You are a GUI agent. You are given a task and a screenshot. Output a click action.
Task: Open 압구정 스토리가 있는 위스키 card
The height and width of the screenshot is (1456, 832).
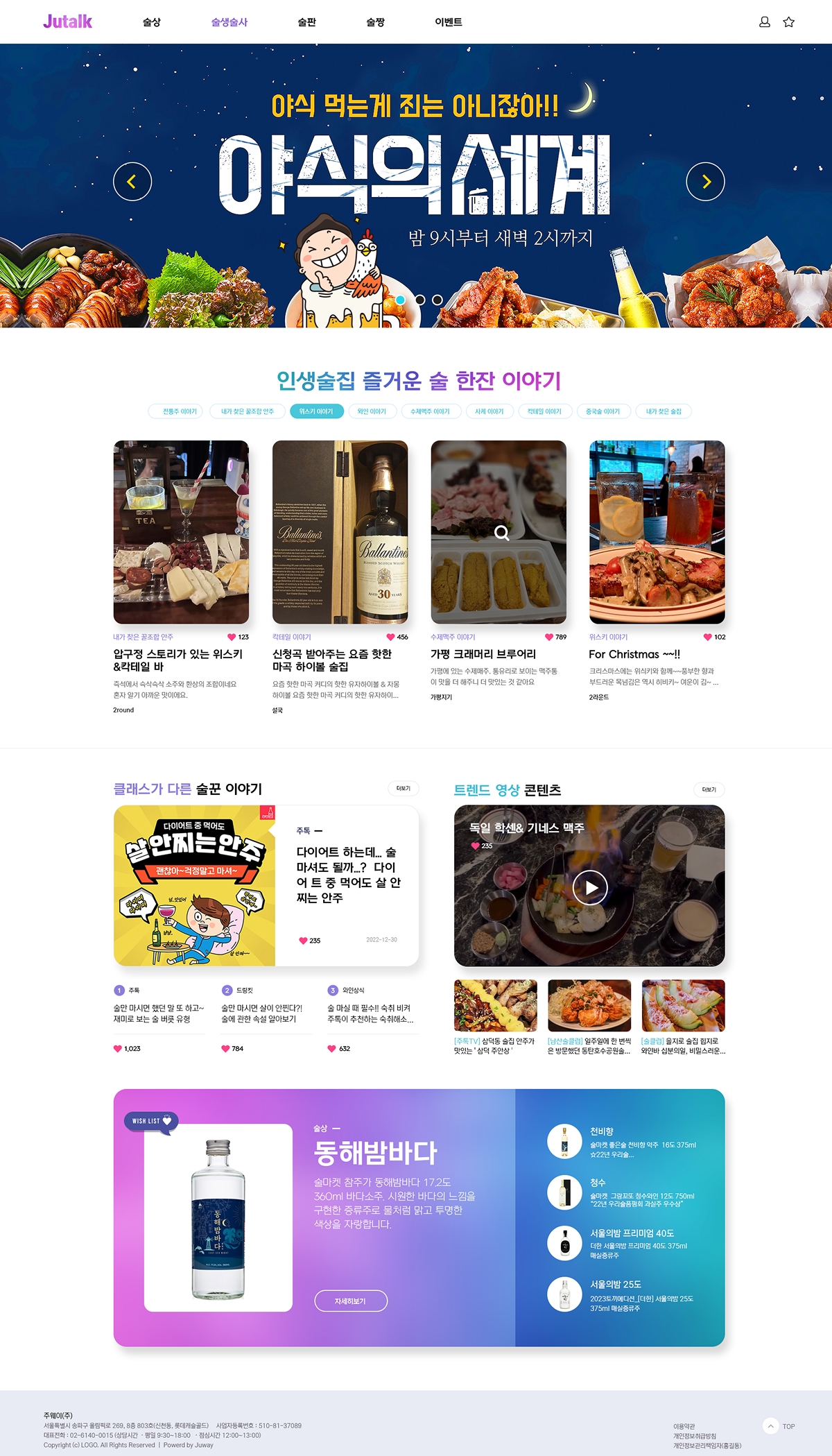(x=181, y=532)
